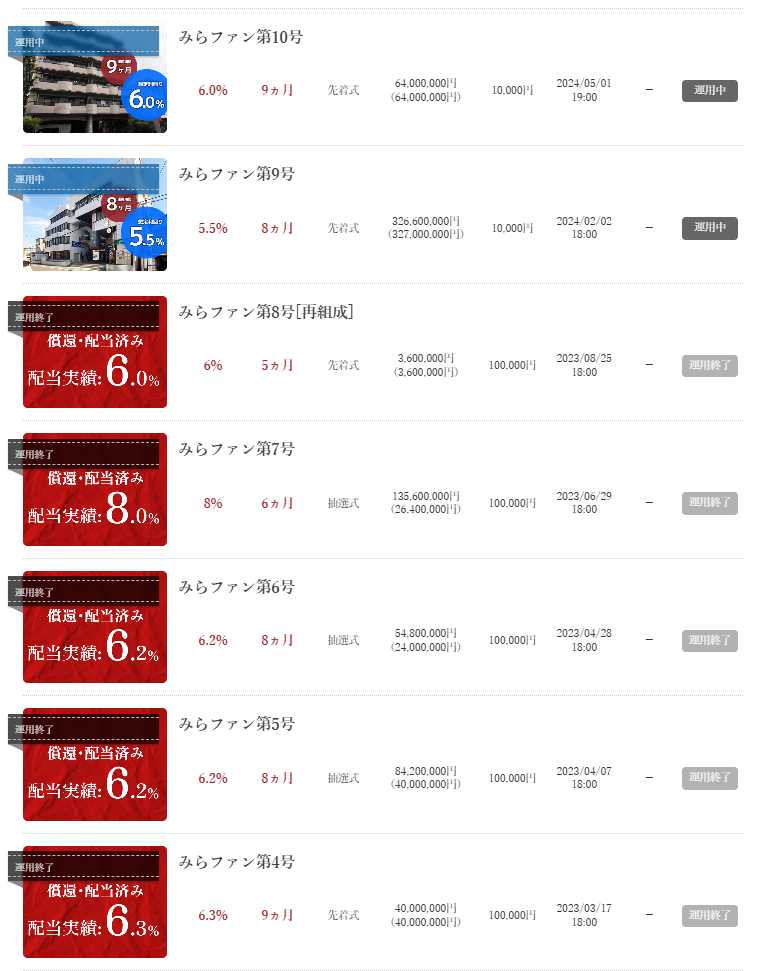Tap the 運用終了 button for みらファン第7号
This screenshot has width=767, height=971.
click(710, 503)
